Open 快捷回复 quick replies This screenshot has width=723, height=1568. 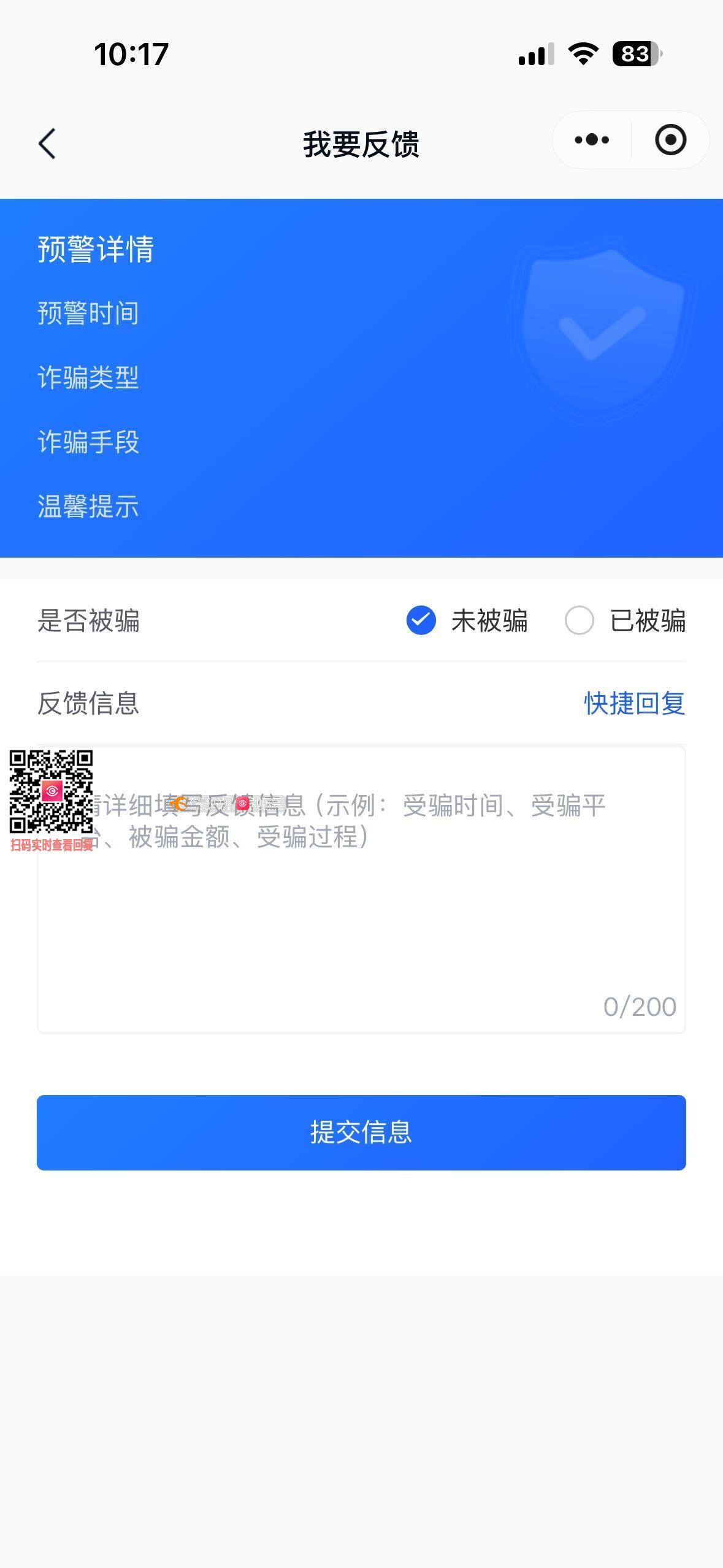(x=634, y=703)
